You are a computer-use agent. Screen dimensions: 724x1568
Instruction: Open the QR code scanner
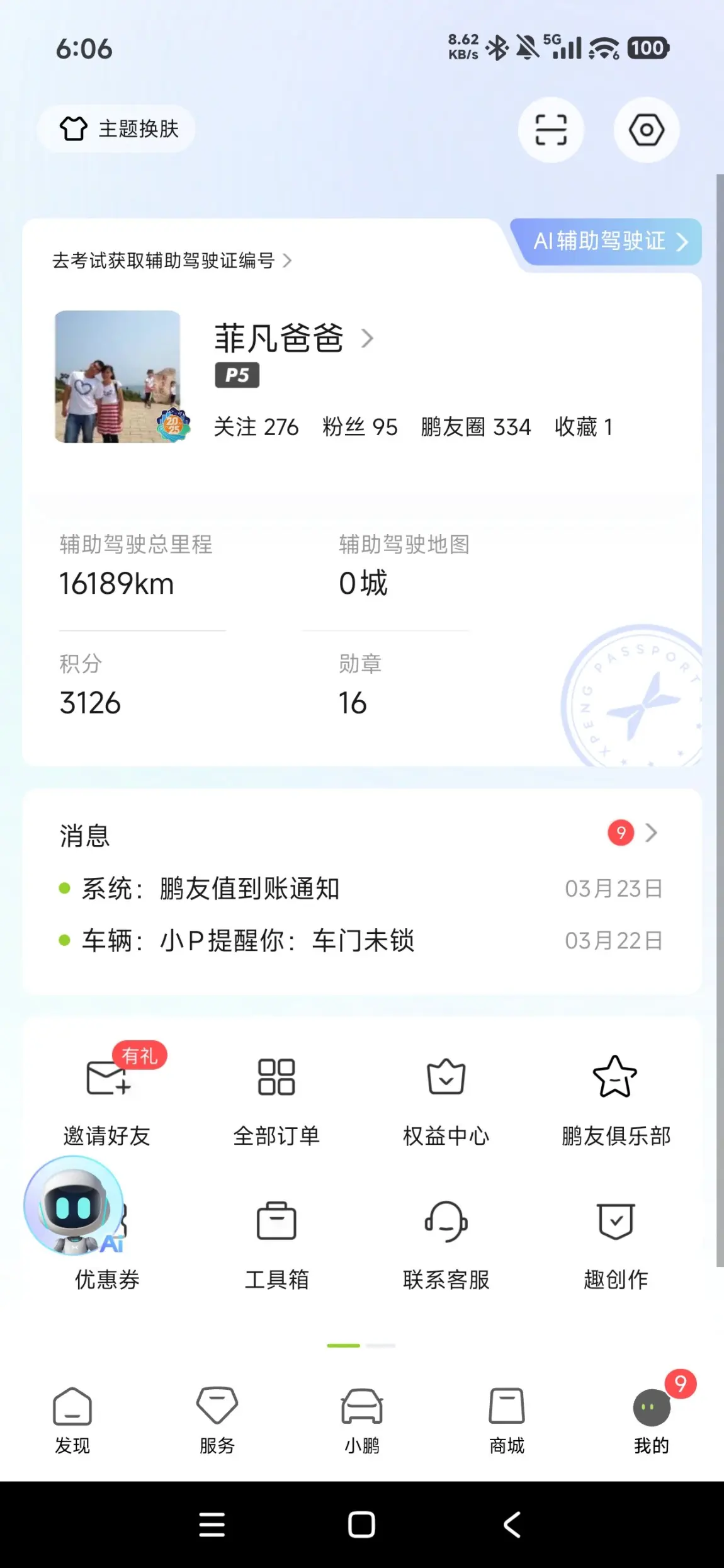(551, 130)
